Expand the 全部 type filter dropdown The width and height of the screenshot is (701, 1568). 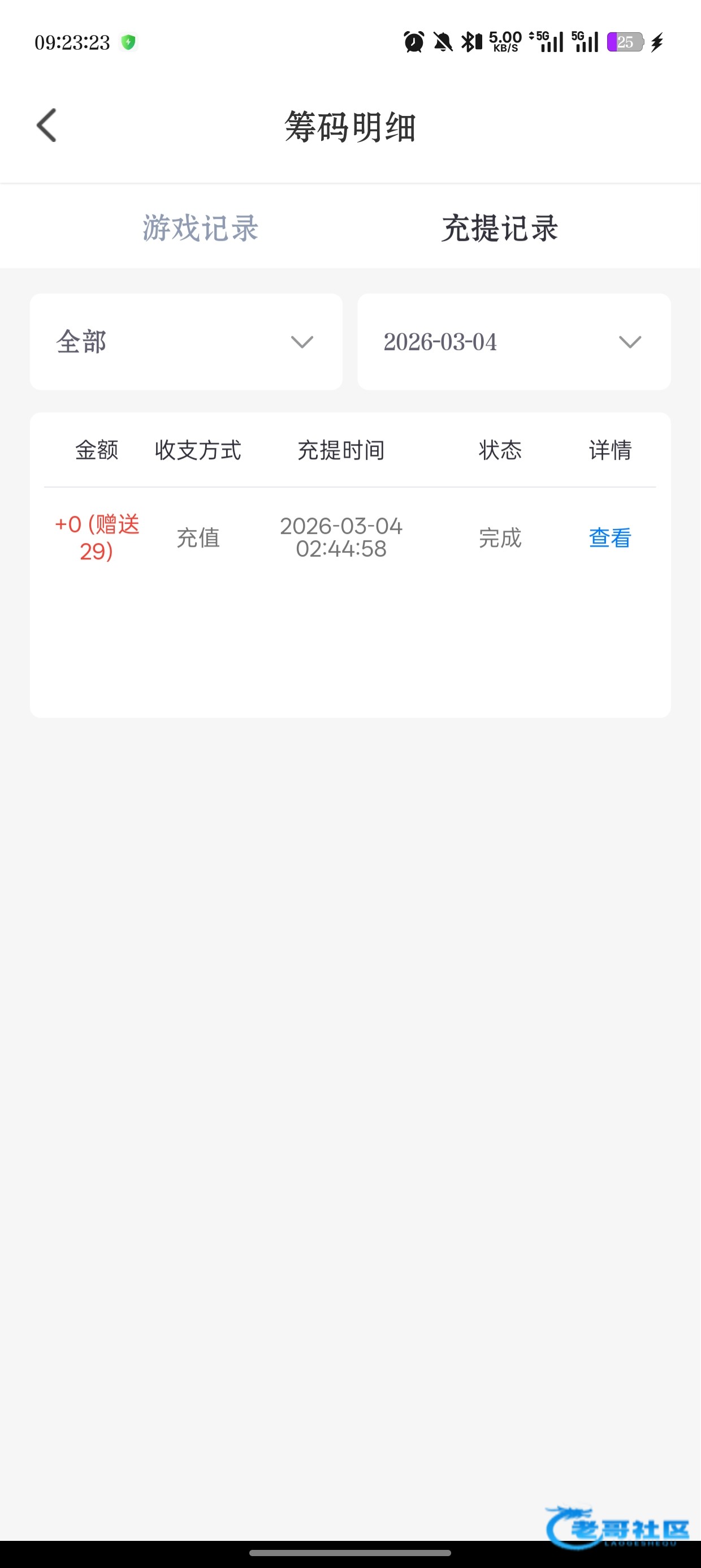coord(186,342)
